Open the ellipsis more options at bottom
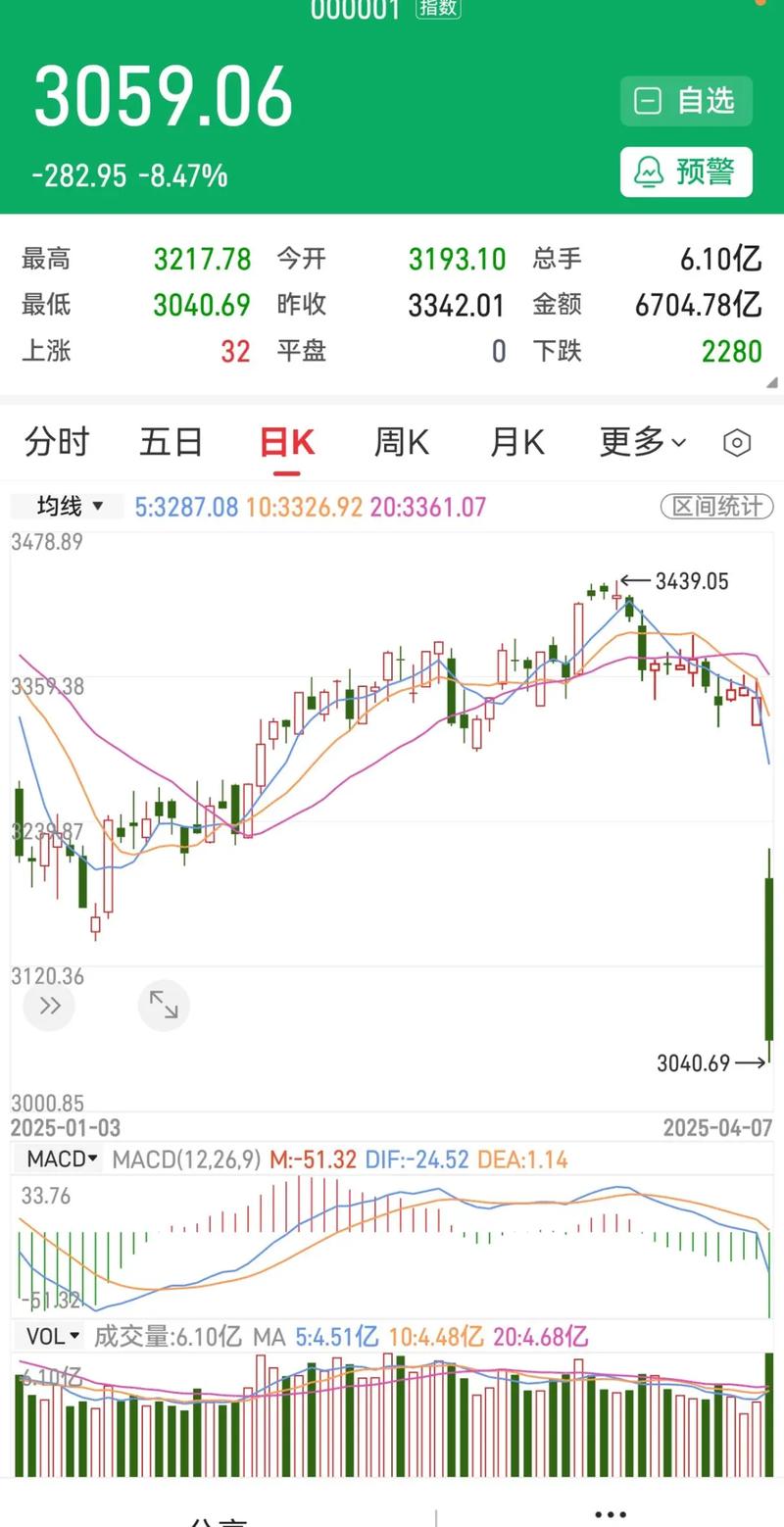The width and height of the screenshot is (784, 1527). click(x=610, y=1513)
